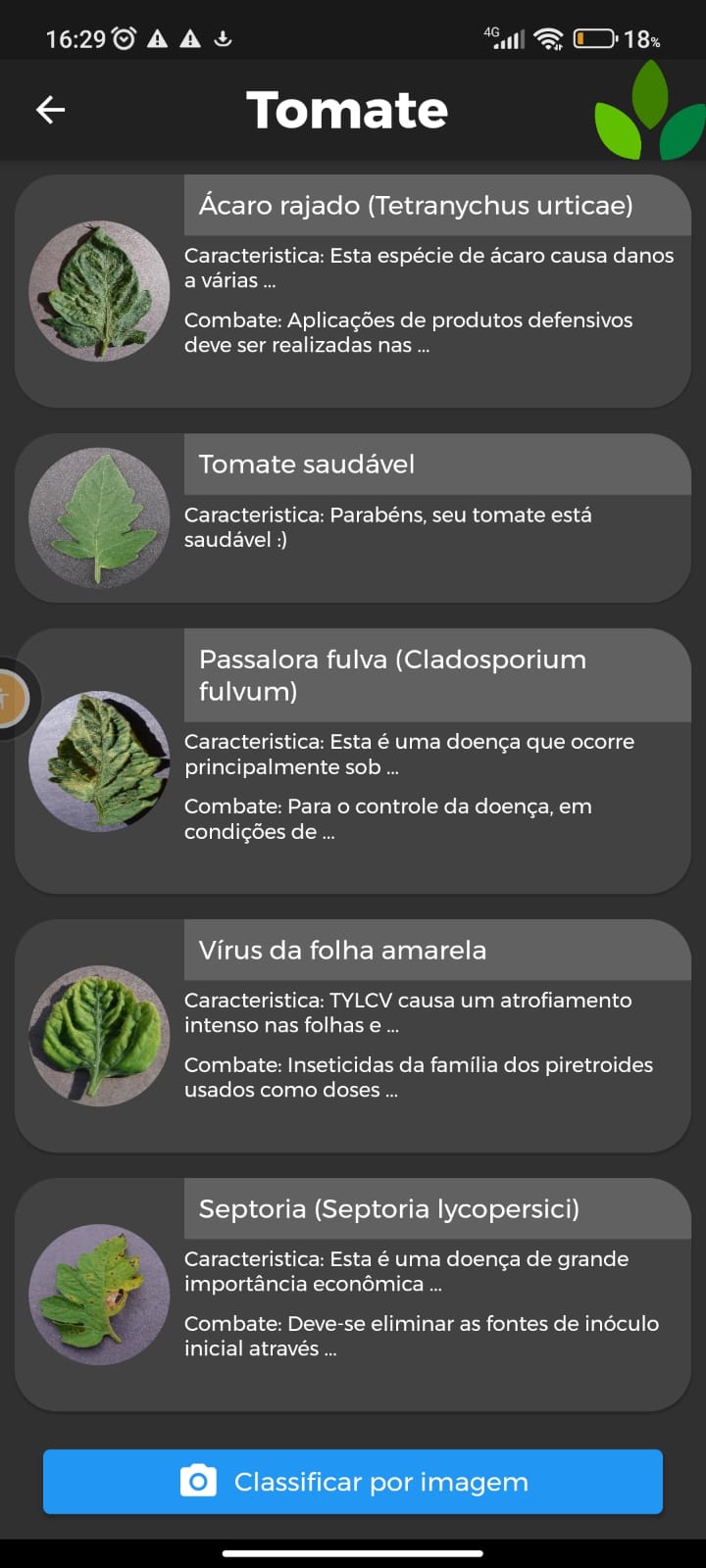
Task: Select the Septoria lycopersici card
Action: tap(353, 1295)
